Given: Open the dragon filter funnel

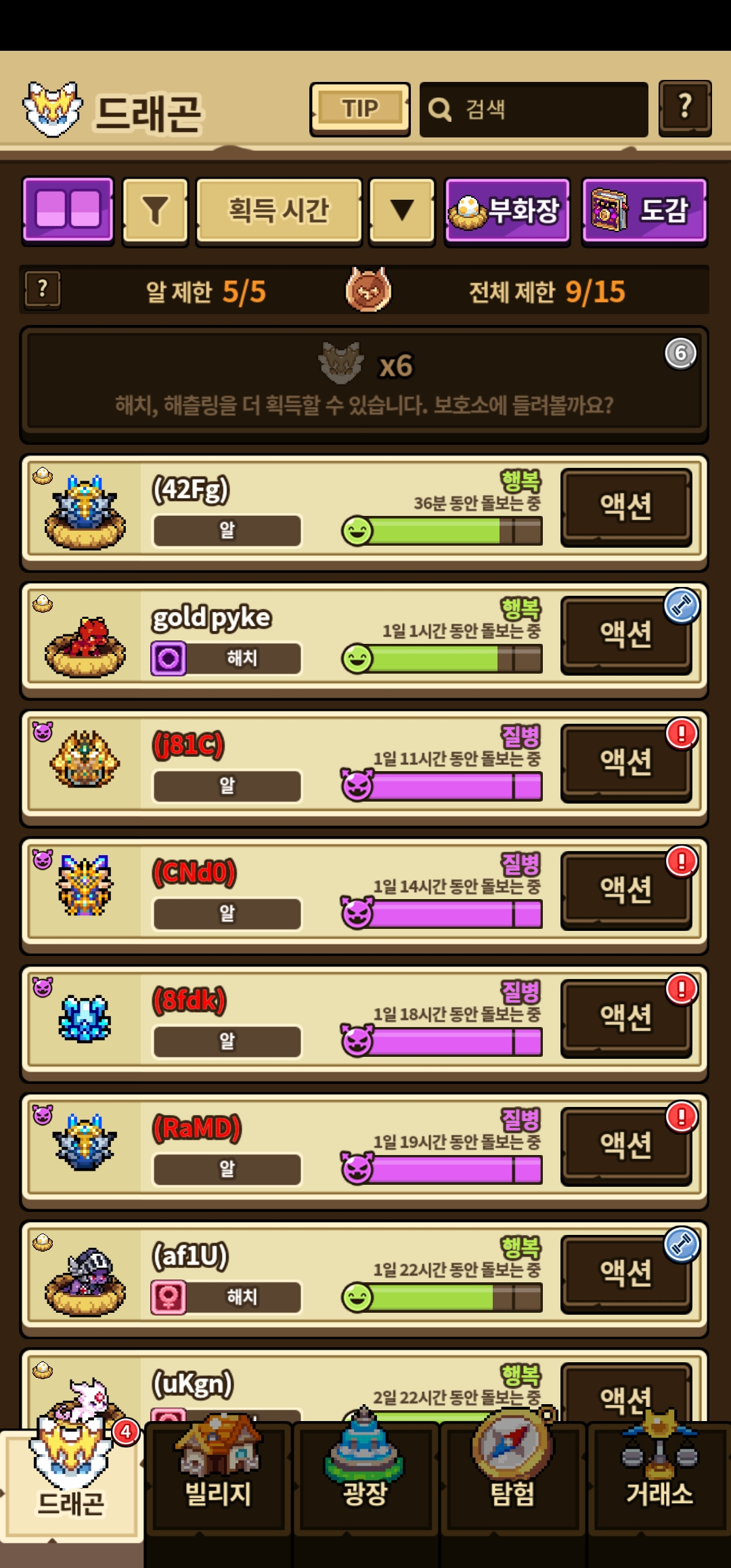Looking at the screenshot, I should pos(155,211).
